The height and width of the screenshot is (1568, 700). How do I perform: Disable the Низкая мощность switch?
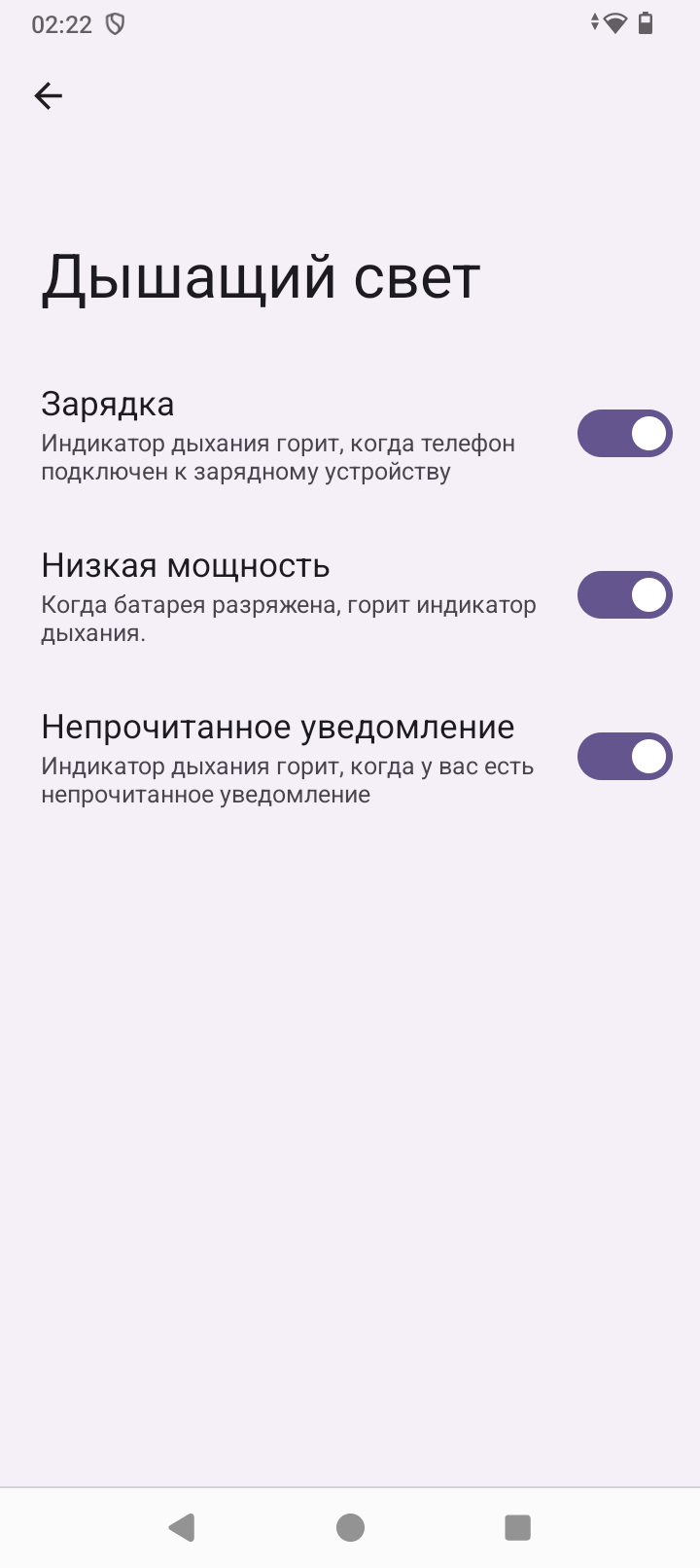coord(624,595)
